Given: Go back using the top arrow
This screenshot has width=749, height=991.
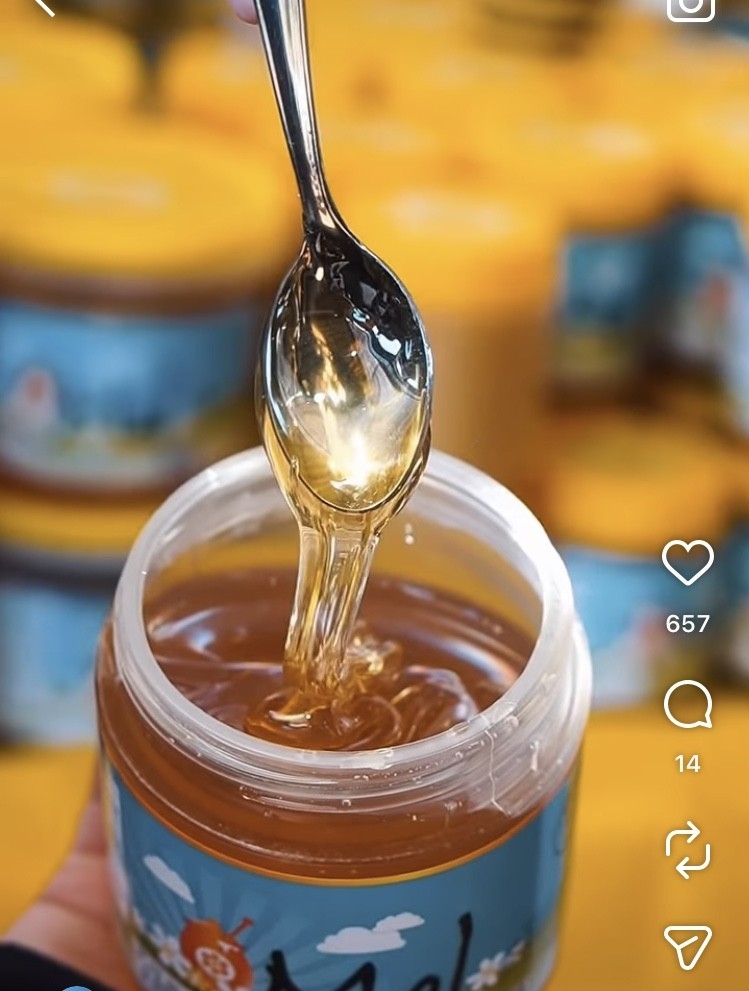Looking at the screenshot, I should coord(42,6).
